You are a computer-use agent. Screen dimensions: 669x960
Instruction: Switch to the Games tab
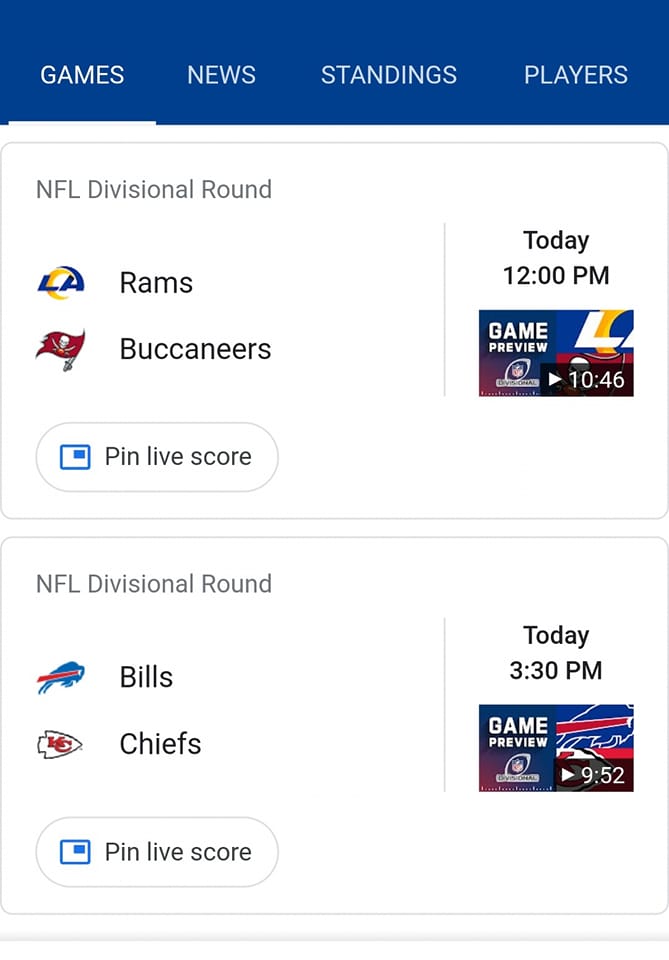pos(82,75)
